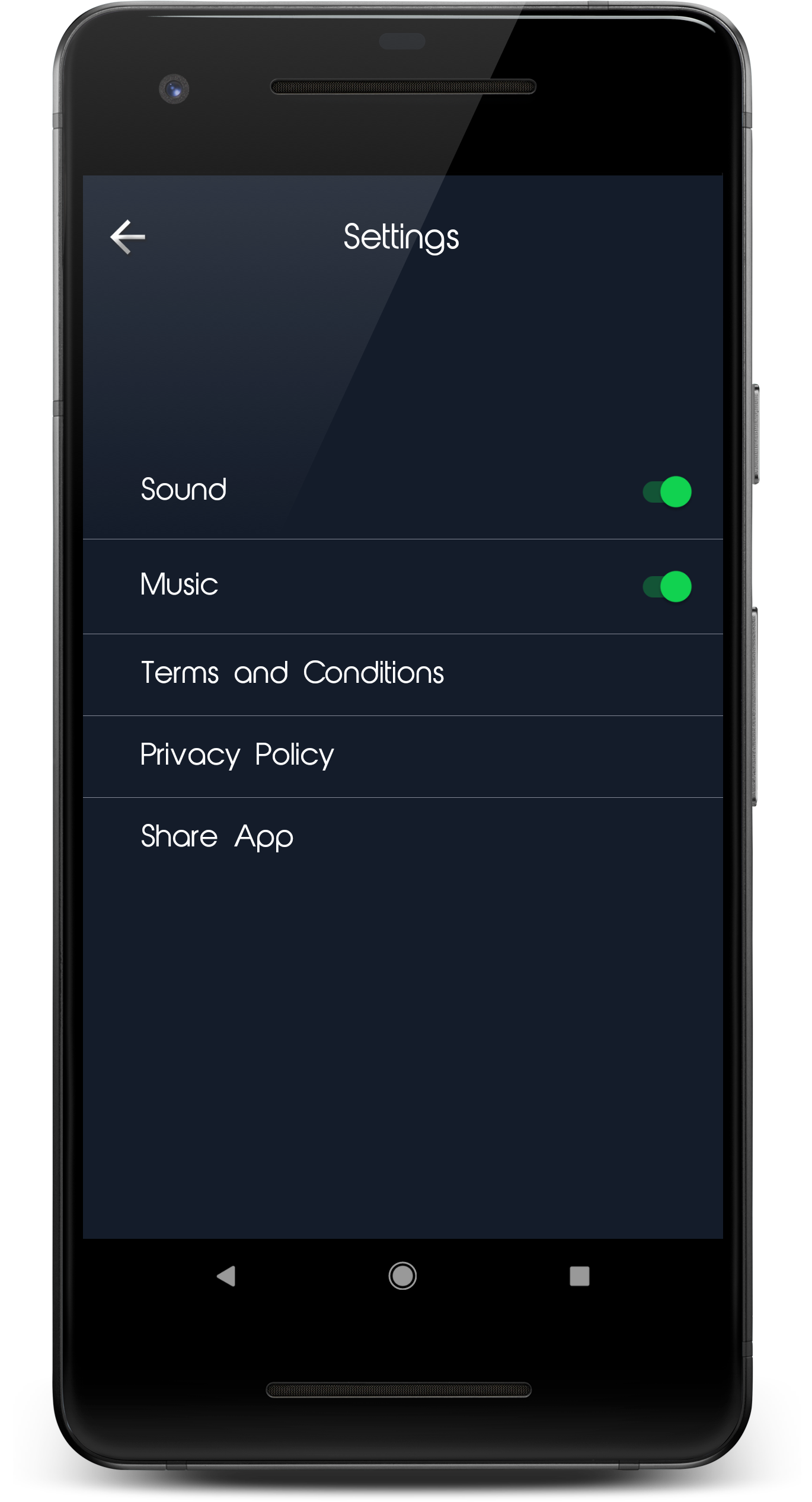Viewport: 812px width, 1502px height.
Task: Open Terms and Conditions
Action: tap(292, 673)
